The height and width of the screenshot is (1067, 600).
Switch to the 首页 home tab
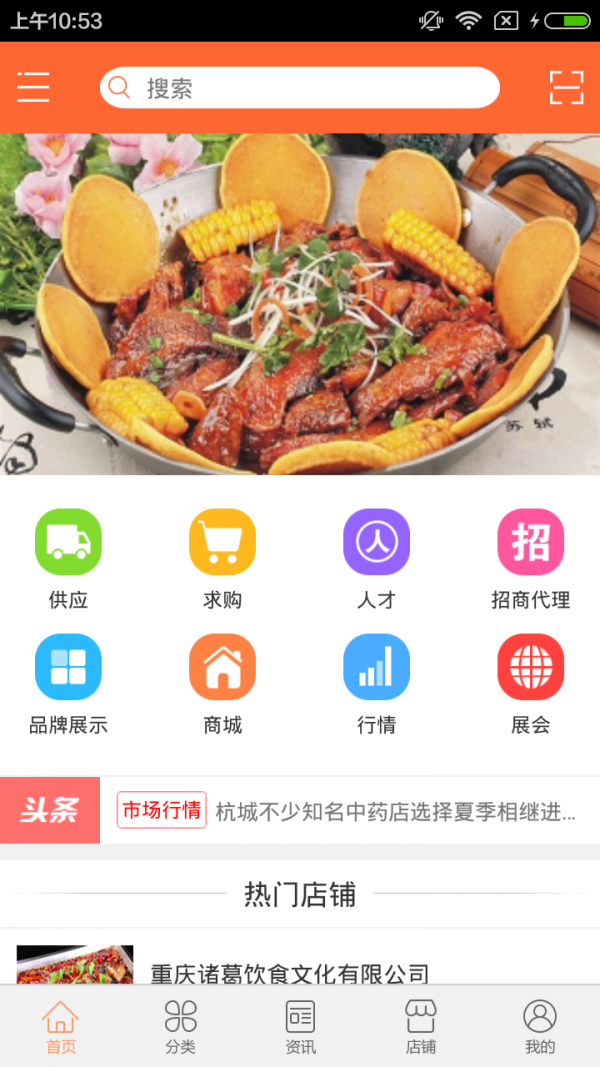60,1026
